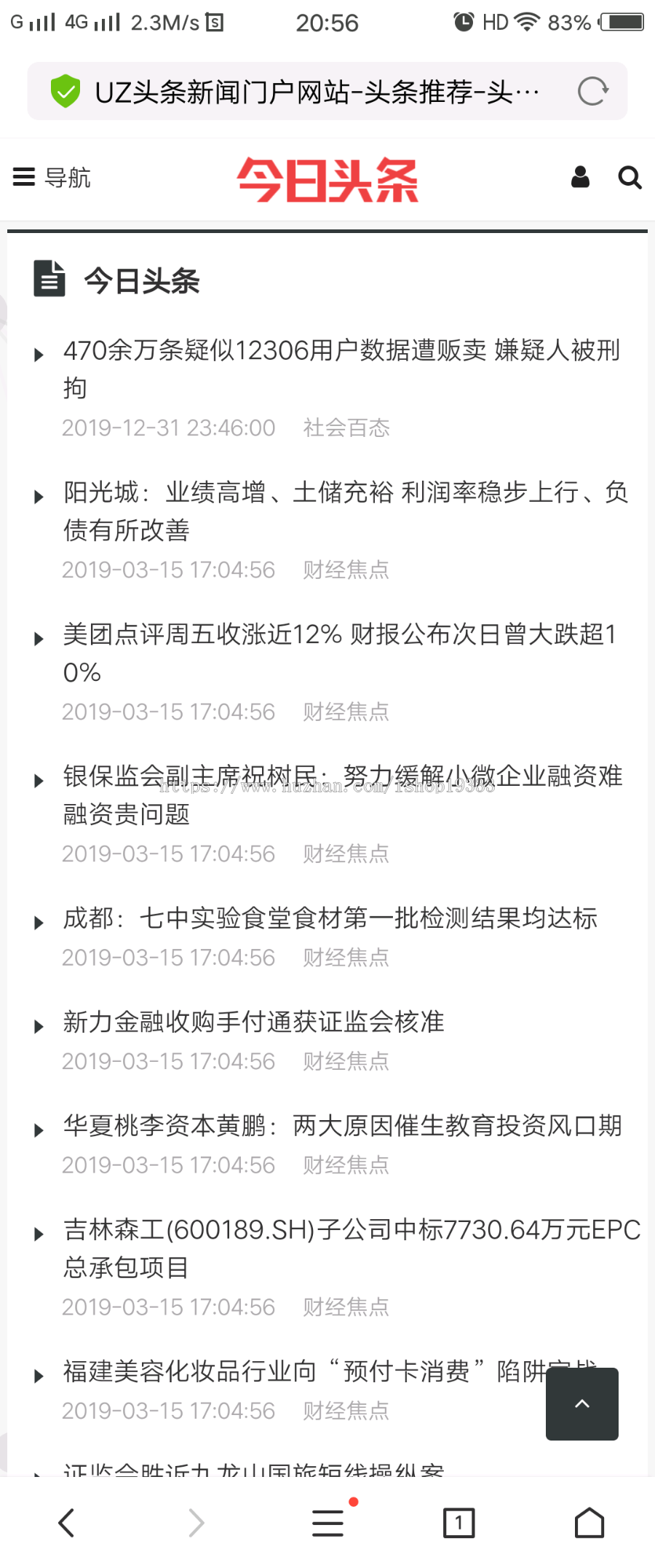The width and height of the screenshot is (655, 1568).
Task: Open the home icon in bottom bar
Action: coord(589,1522)
